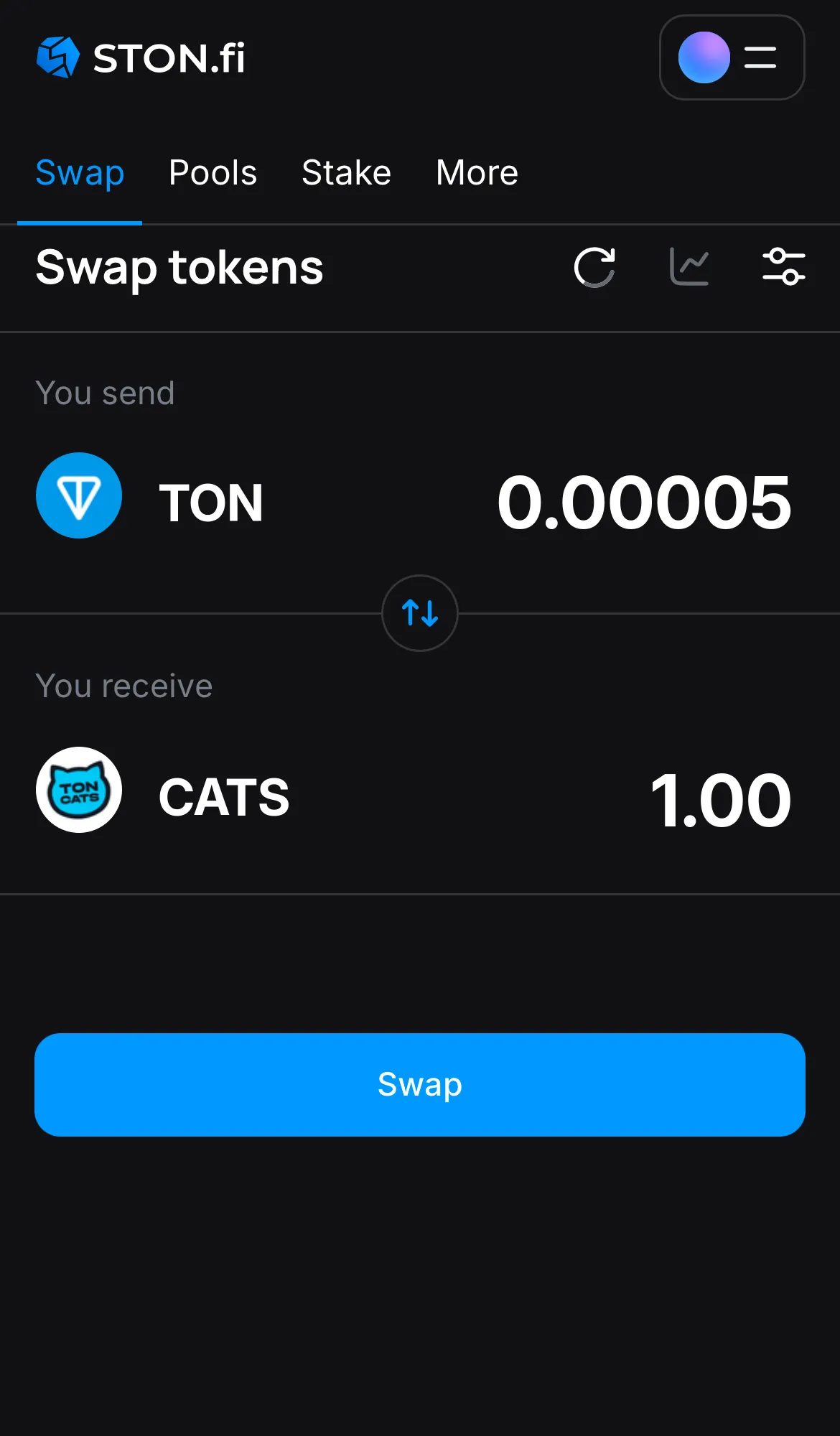Open the price chart icon
The height and width of the screenshot is (1436, 840).
(689, 267)
